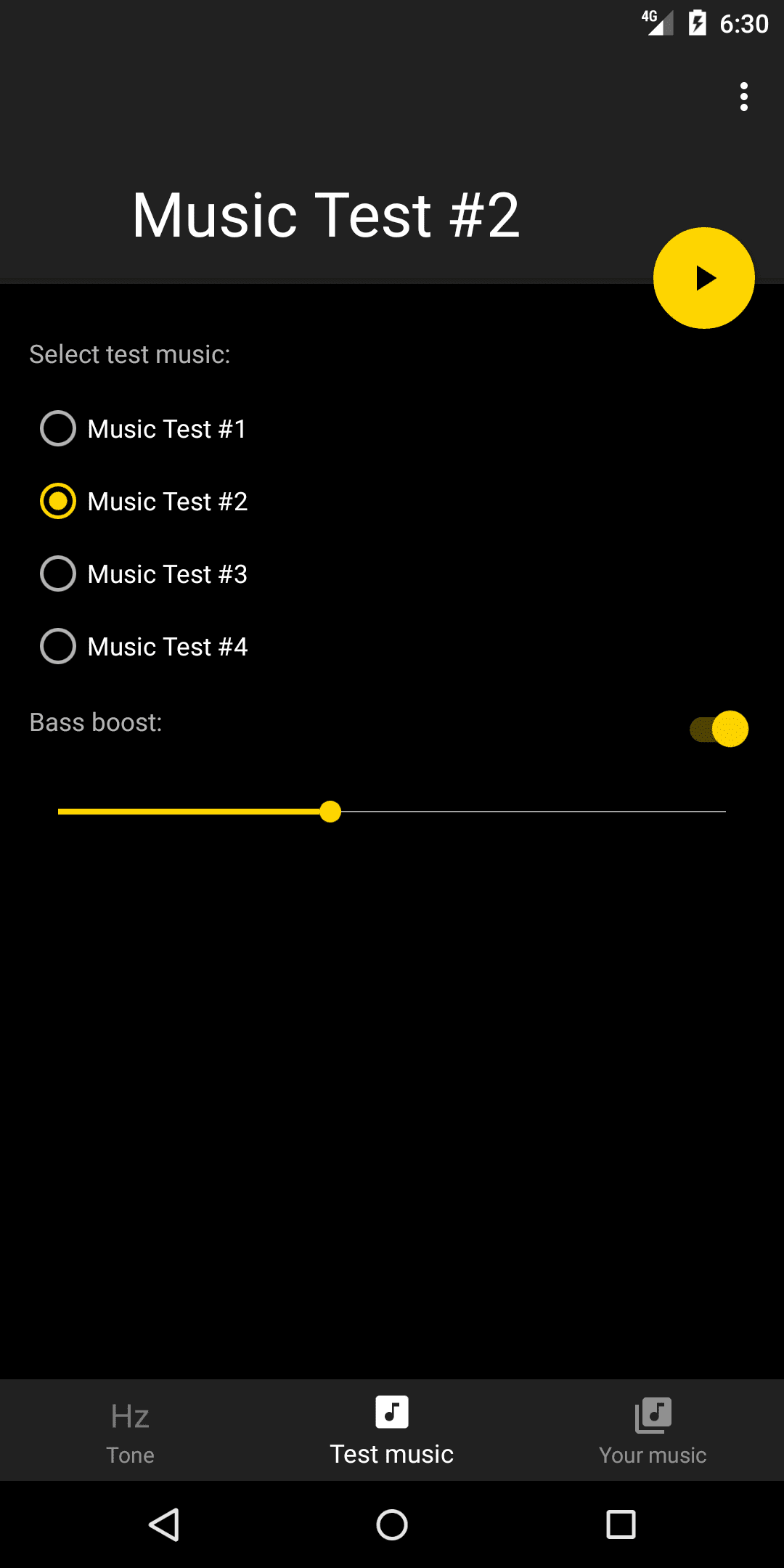Image resolution: width=784 pixels, height=1568 pixels.
Task: Select the Music Test #2 radio button
Action: click(58, 501)
